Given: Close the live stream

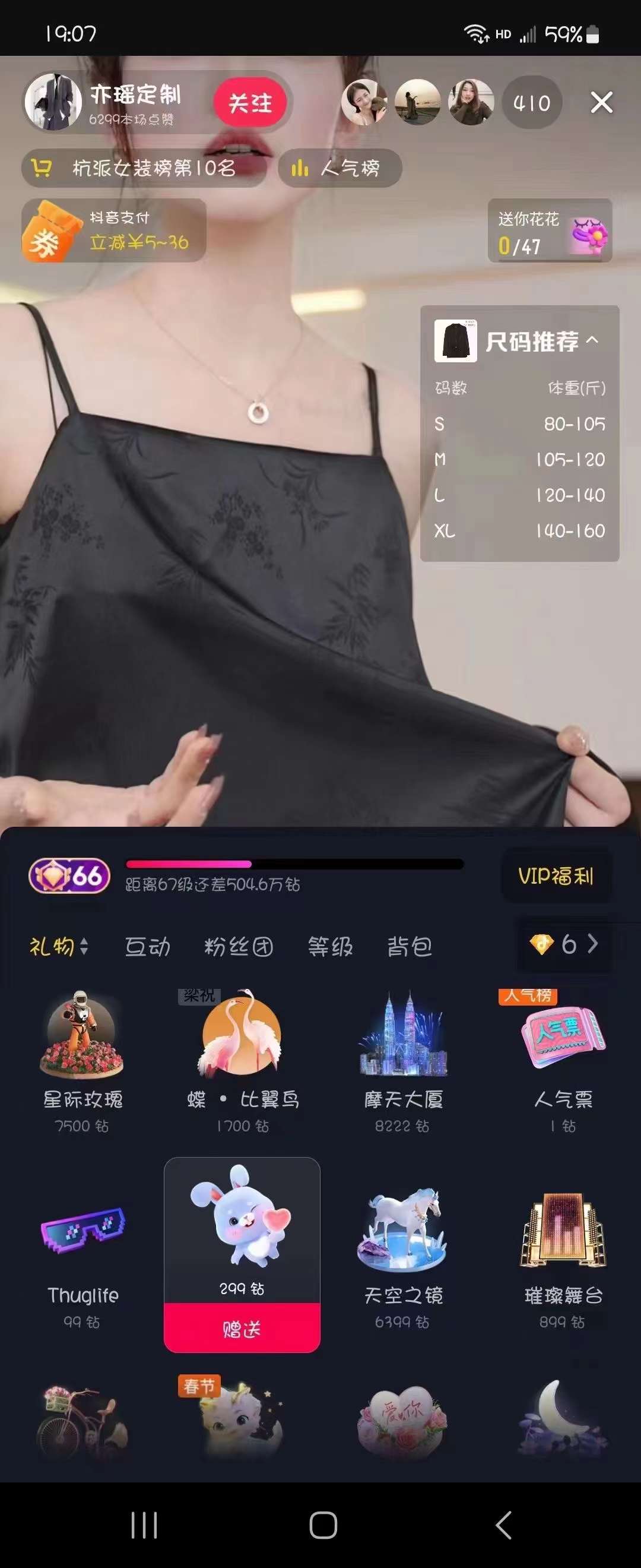Looking at the screenshot, I should (x=601, y=102).
